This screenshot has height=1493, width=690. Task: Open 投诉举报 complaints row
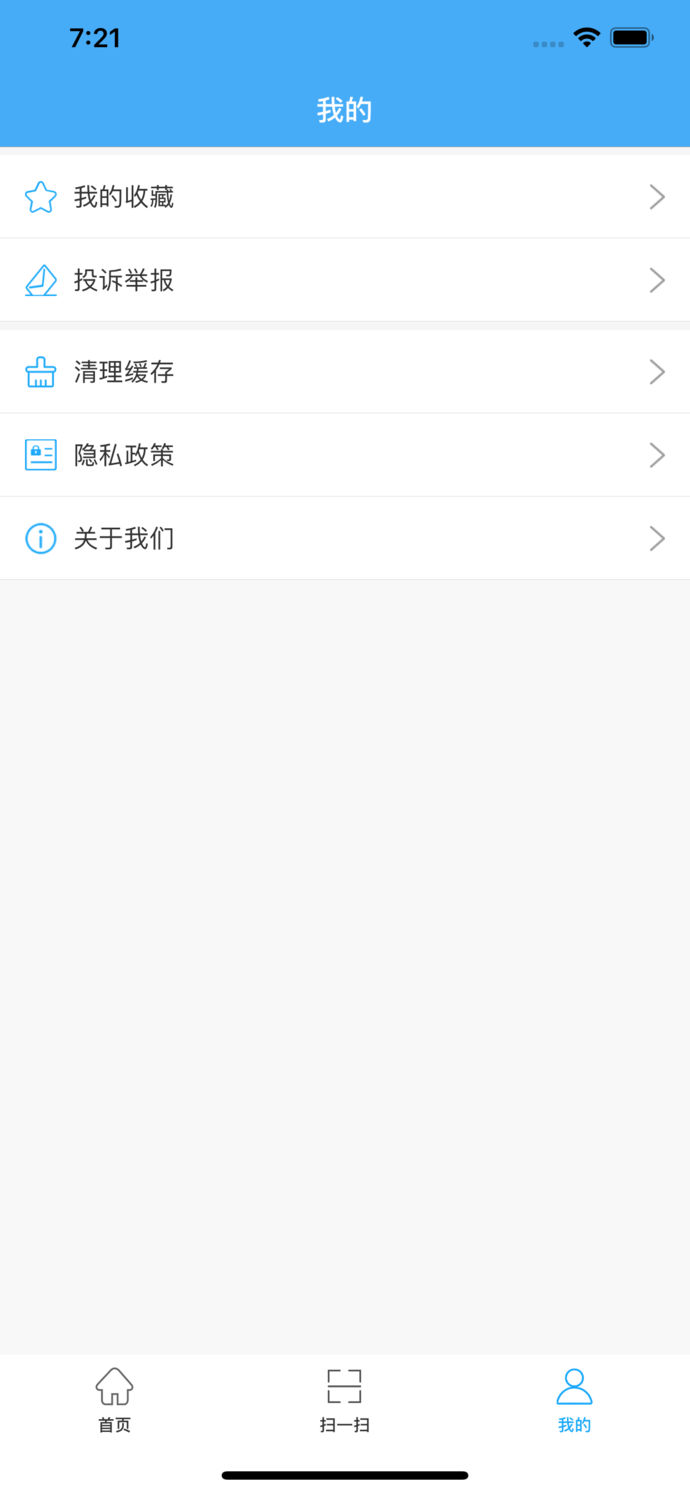click(344, 280)
